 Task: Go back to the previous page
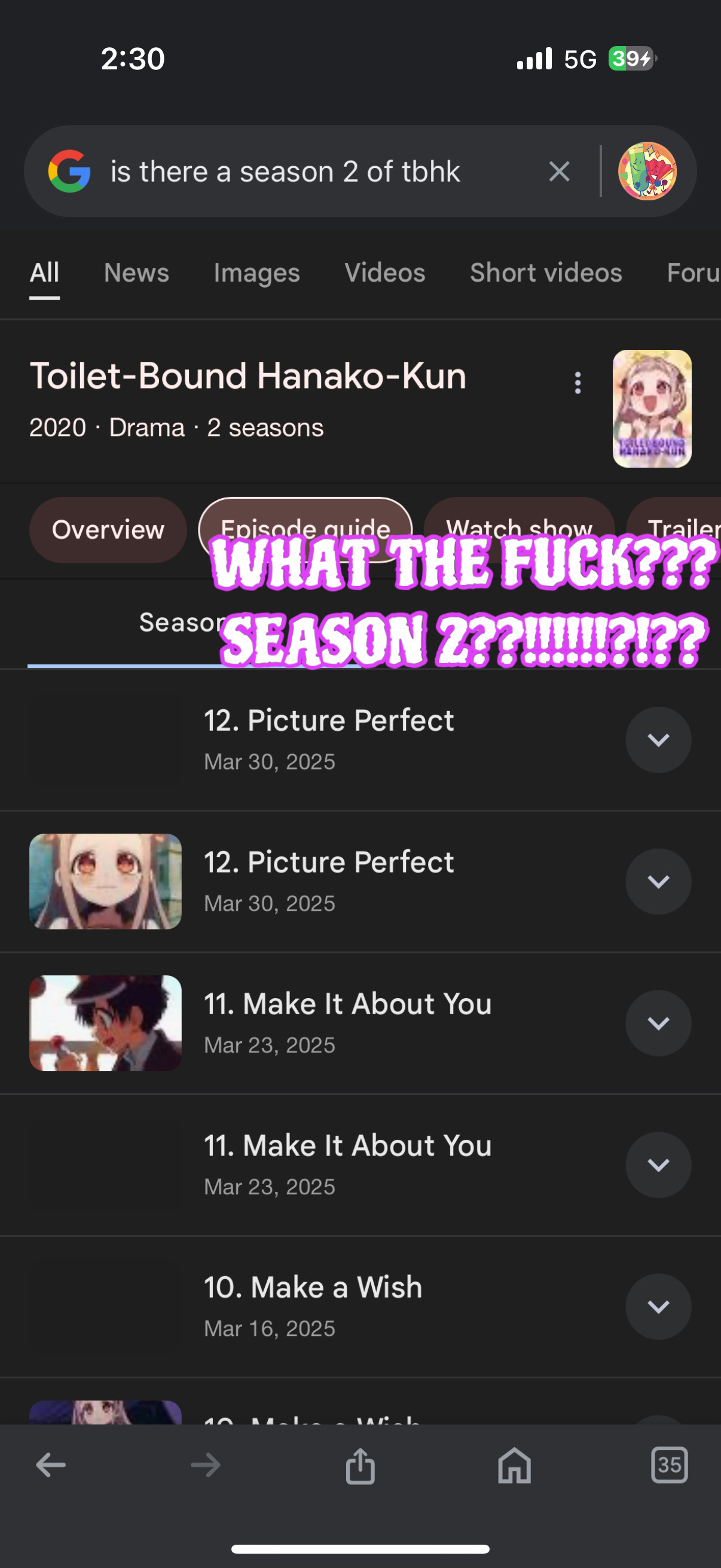coord(50,1465)
